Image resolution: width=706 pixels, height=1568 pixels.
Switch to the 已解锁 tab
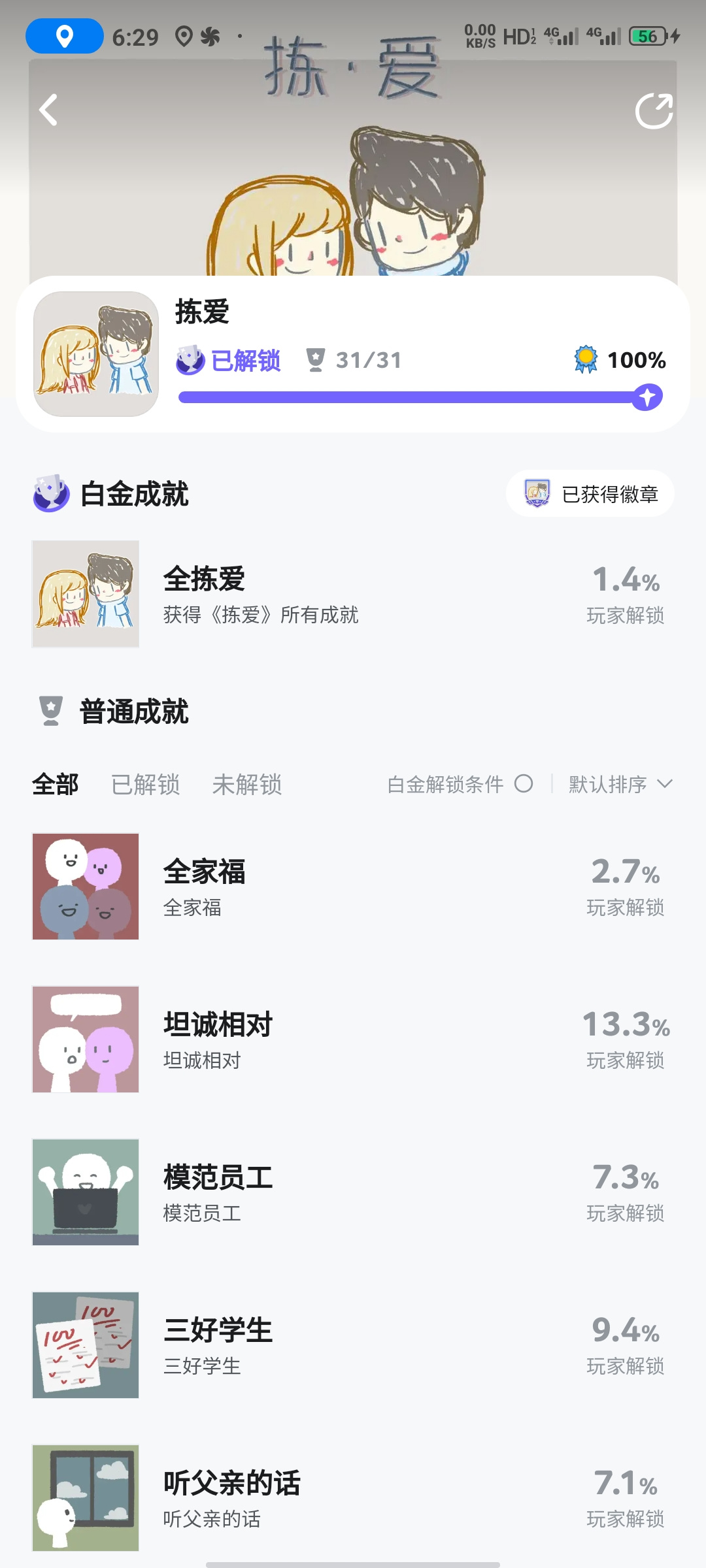pos(146,784)
